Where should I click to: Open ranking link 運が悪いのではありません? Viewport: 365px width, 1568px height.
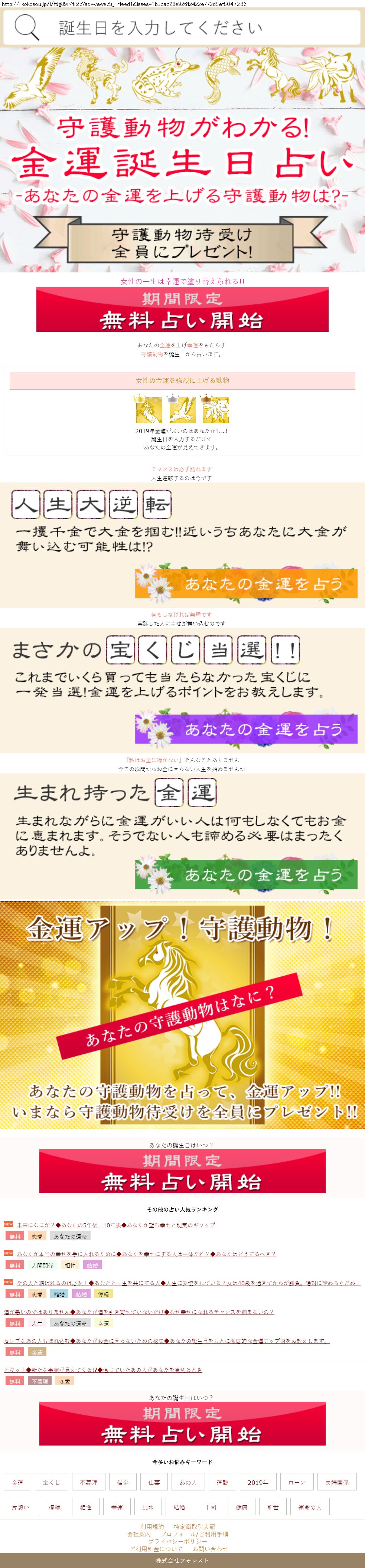[139, 1312]
